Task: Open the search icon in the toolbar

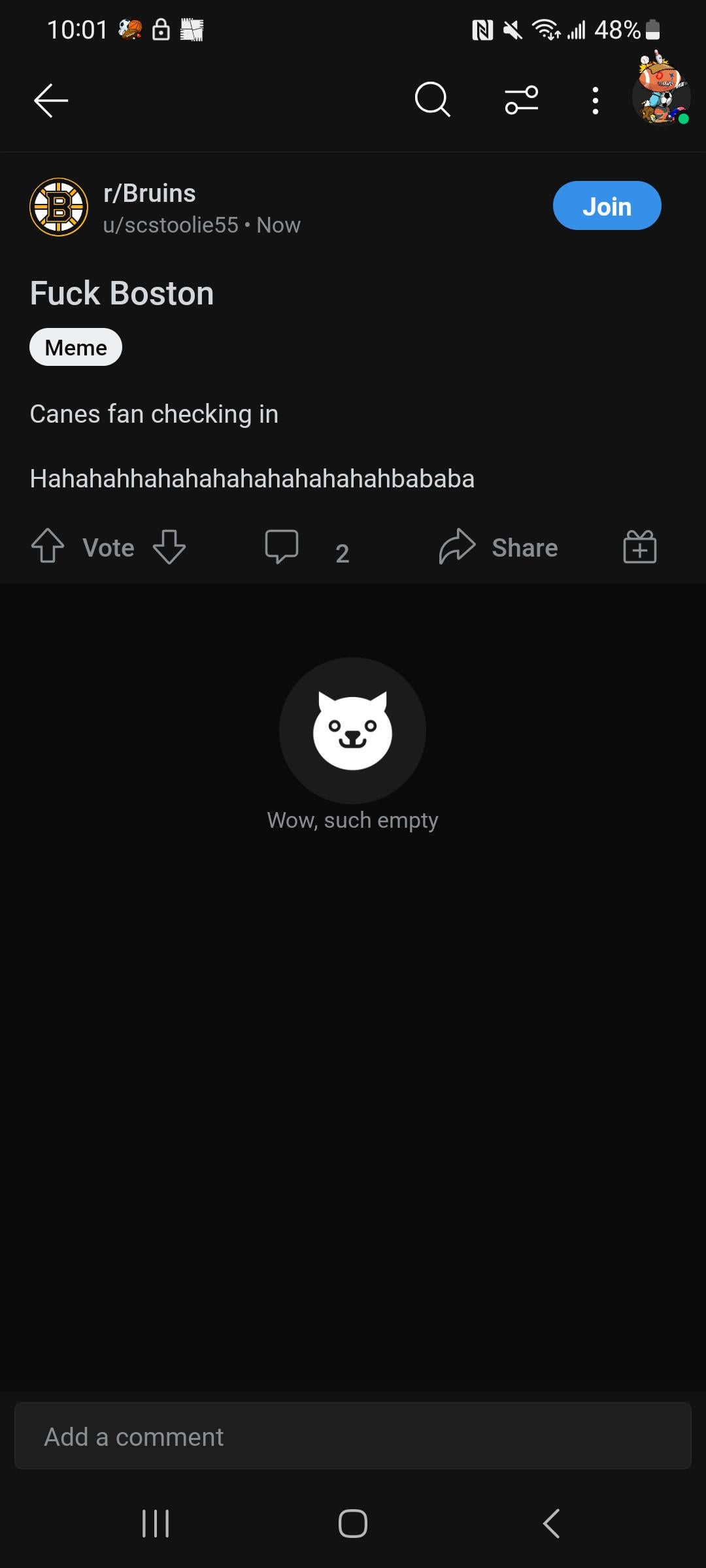Action: pos(432,100)
